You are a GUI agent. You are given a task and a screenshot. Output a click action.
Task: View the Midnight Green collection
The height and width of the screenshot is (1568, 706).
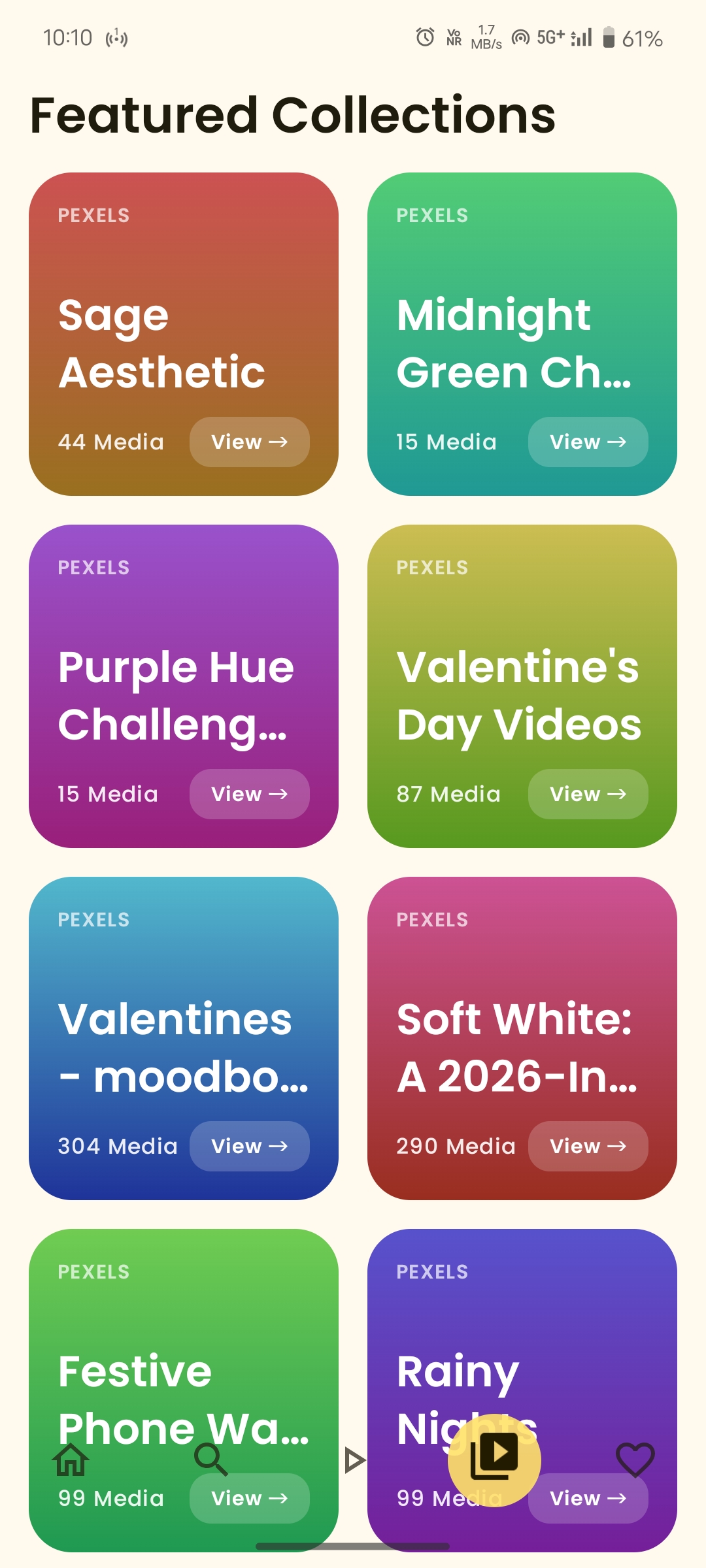point(587,442)
